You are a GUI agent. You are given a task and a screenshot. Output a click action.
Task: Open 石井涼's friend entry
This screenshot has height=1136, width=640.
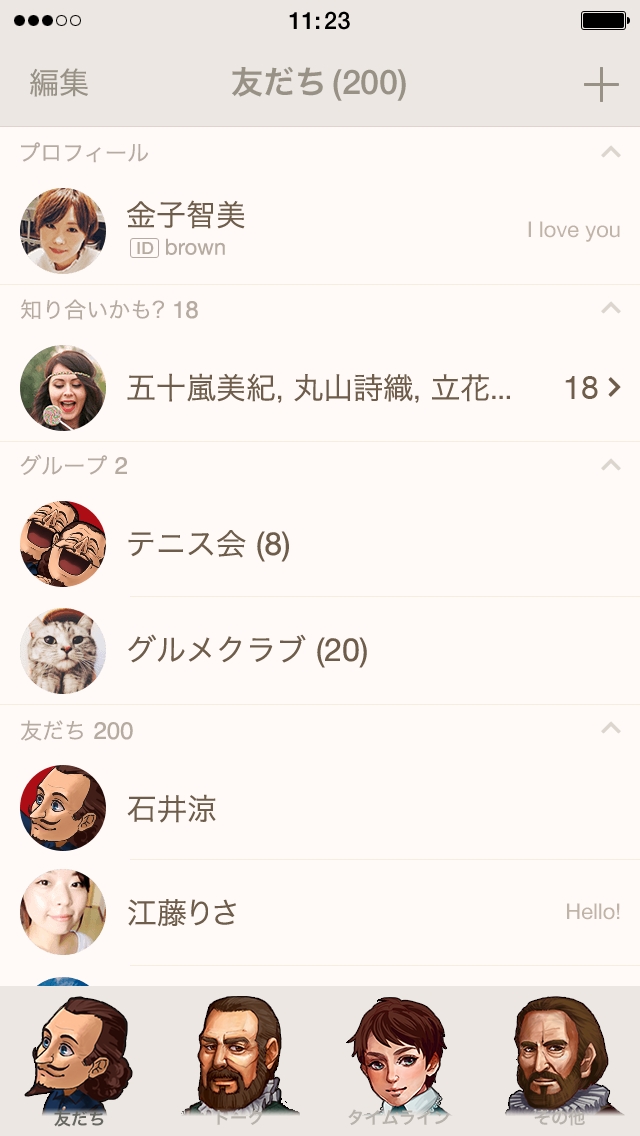[x=320, y=809]
